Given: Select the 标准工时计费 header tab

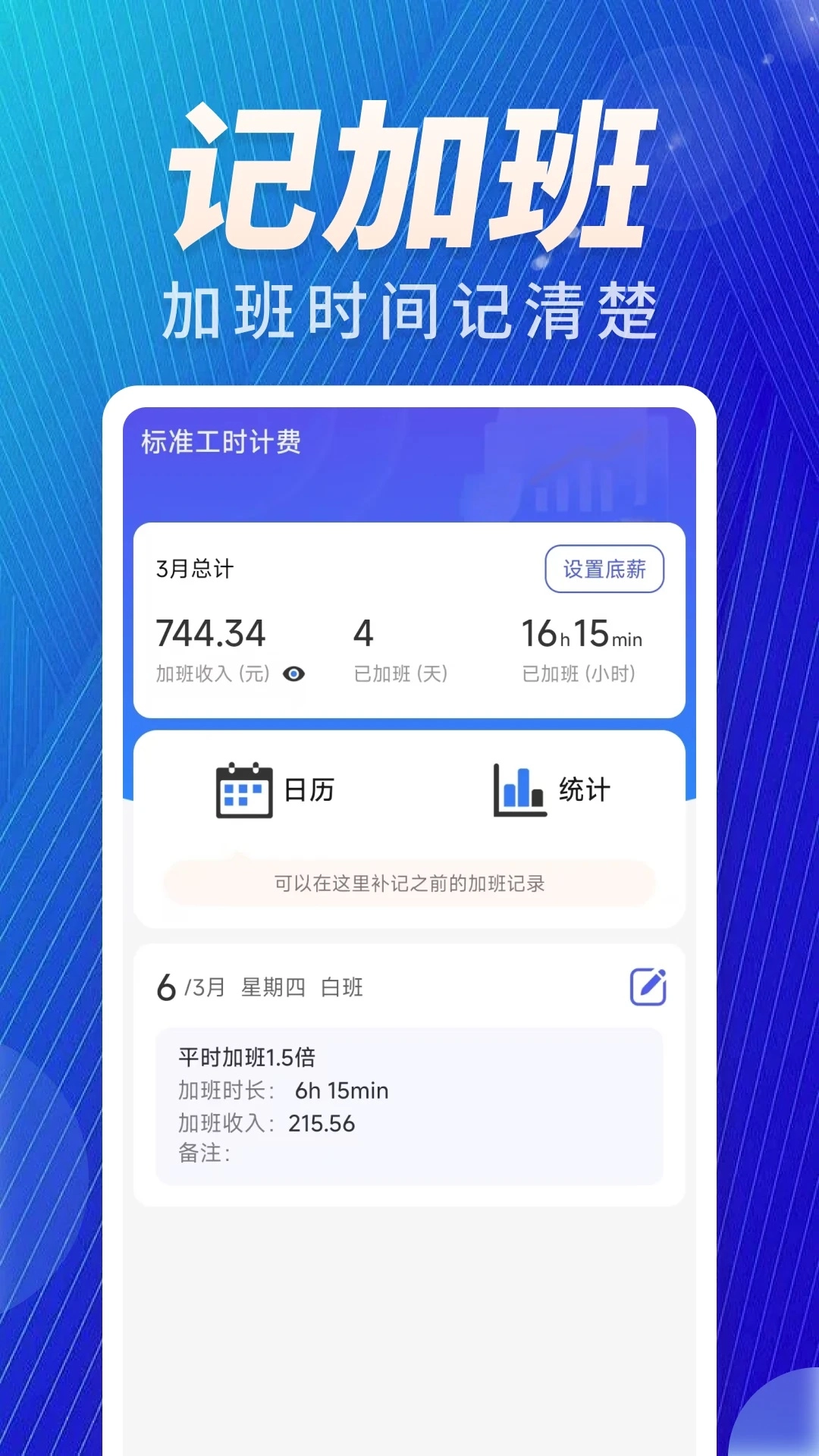Looking at the screenshot, I should coord(218,444).
